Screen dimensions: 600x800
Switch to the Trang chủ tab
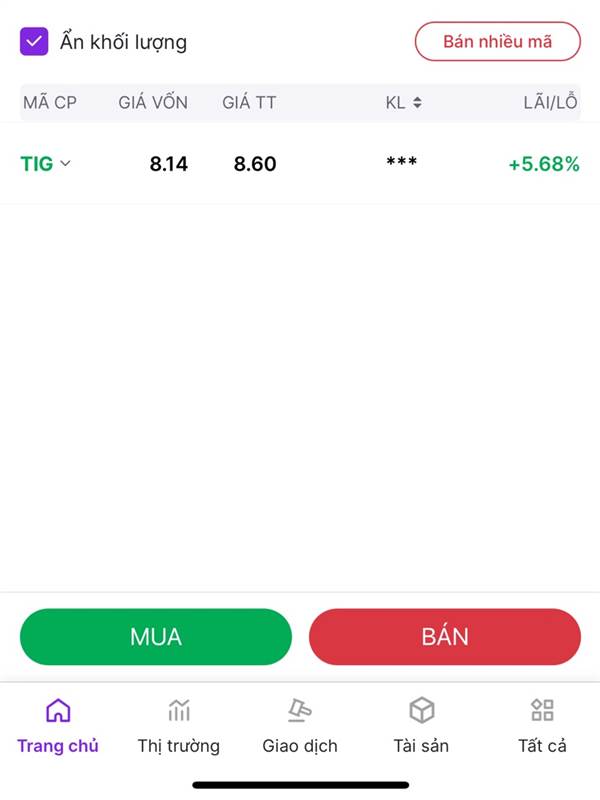pos(58,726)
